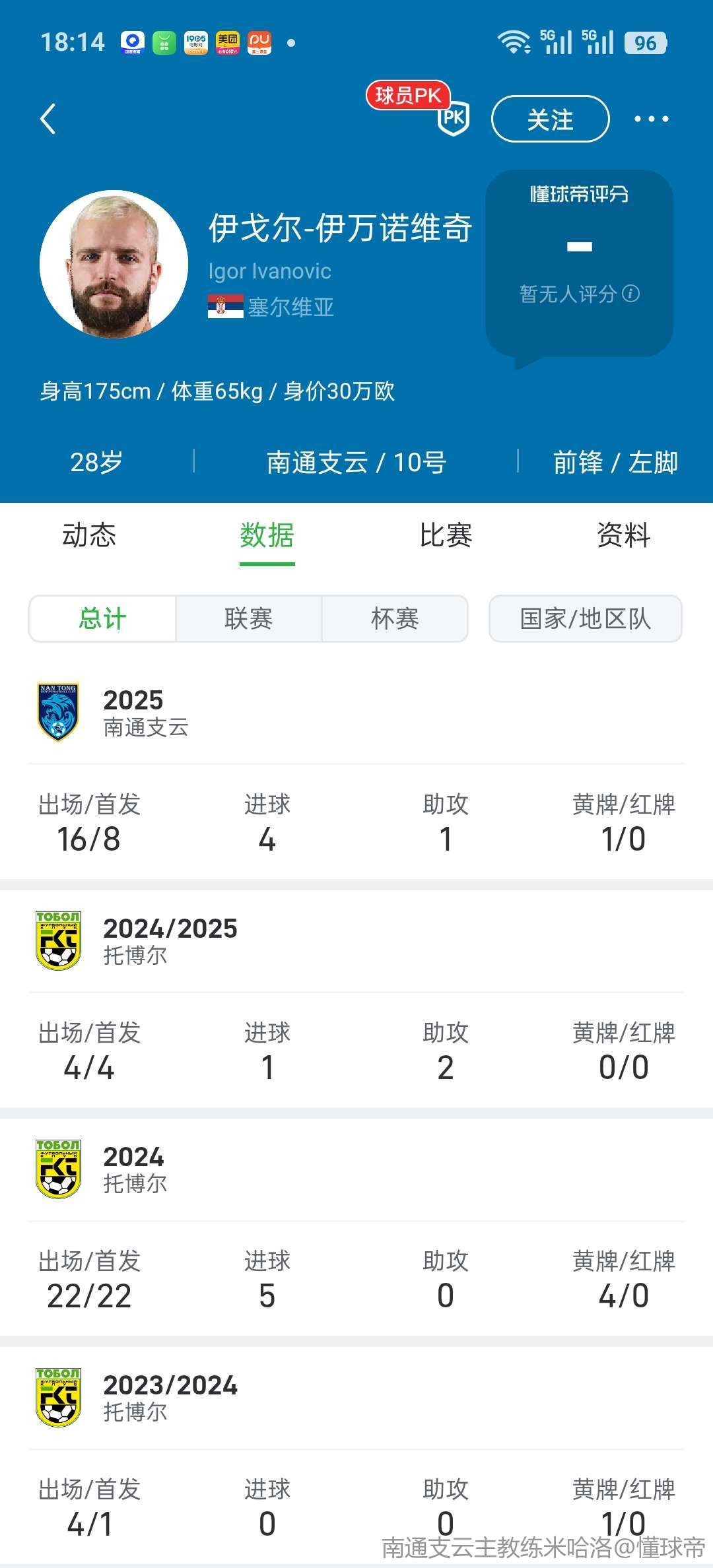Screen dimensions: 713x1568
Task: Tap the 关注 follow button
Action: point(550,119)
